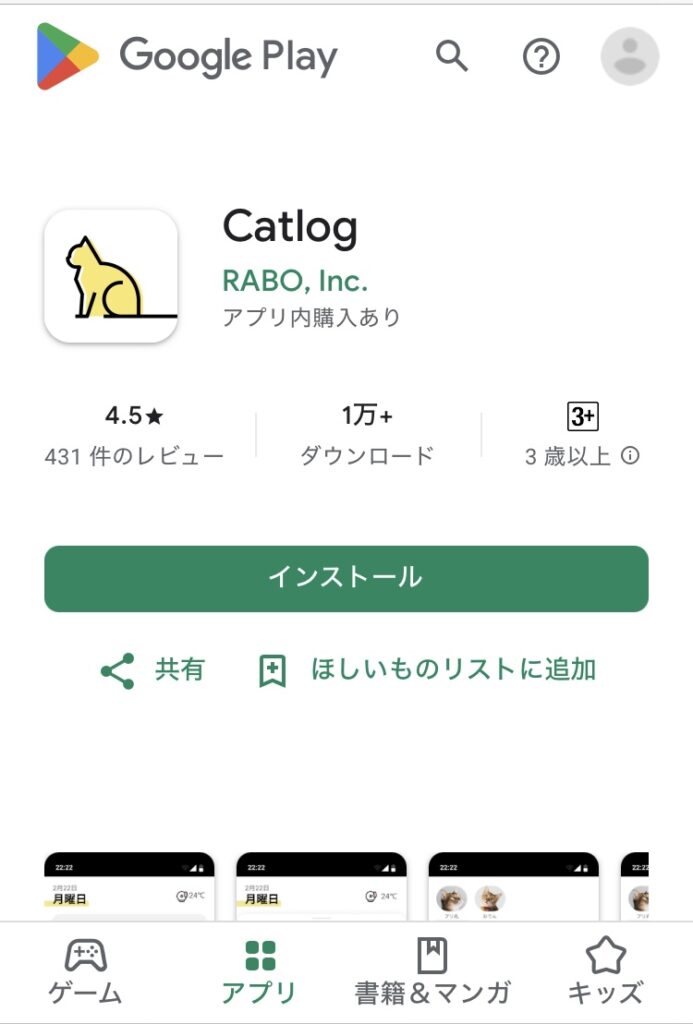Share the Catlog app listing
Viewport: 693px width, 1024px height.
click(x=153, y=670)
